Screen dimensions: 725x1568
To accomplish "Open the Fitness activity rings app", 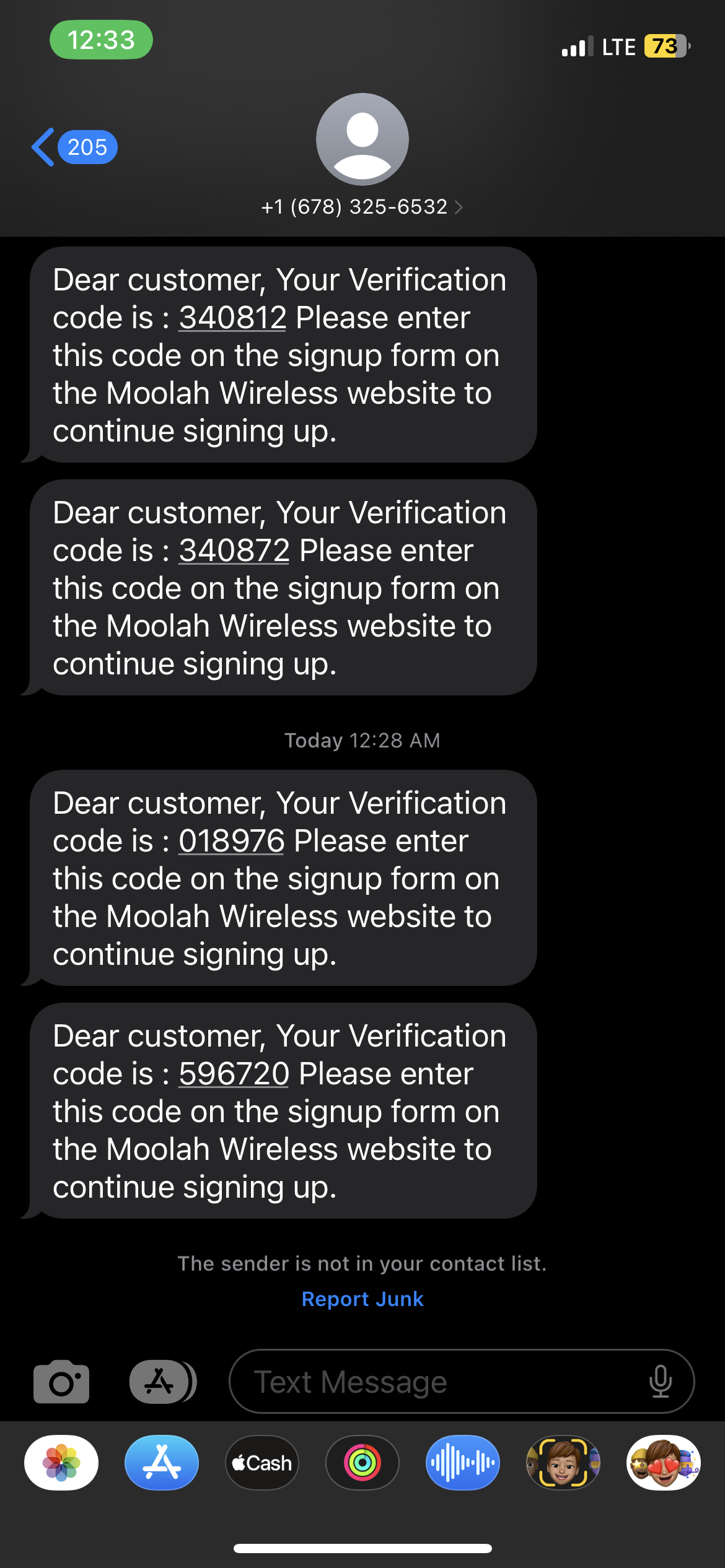I will [362, 1463].
